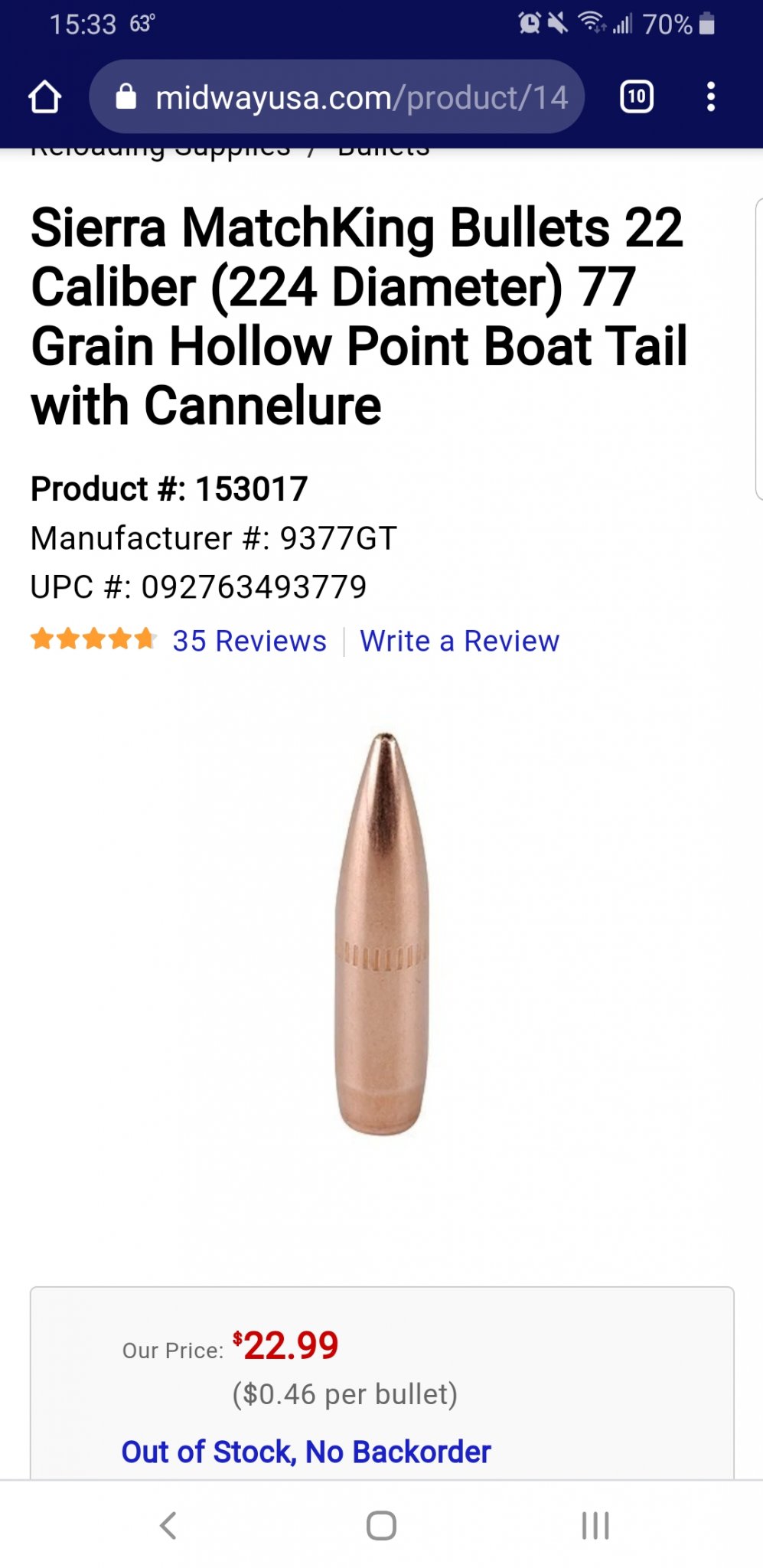Viewport: 763px width, 1568px height.
Task: Open recent apps from the navigation bar
Action: (x=595, y=1525)
